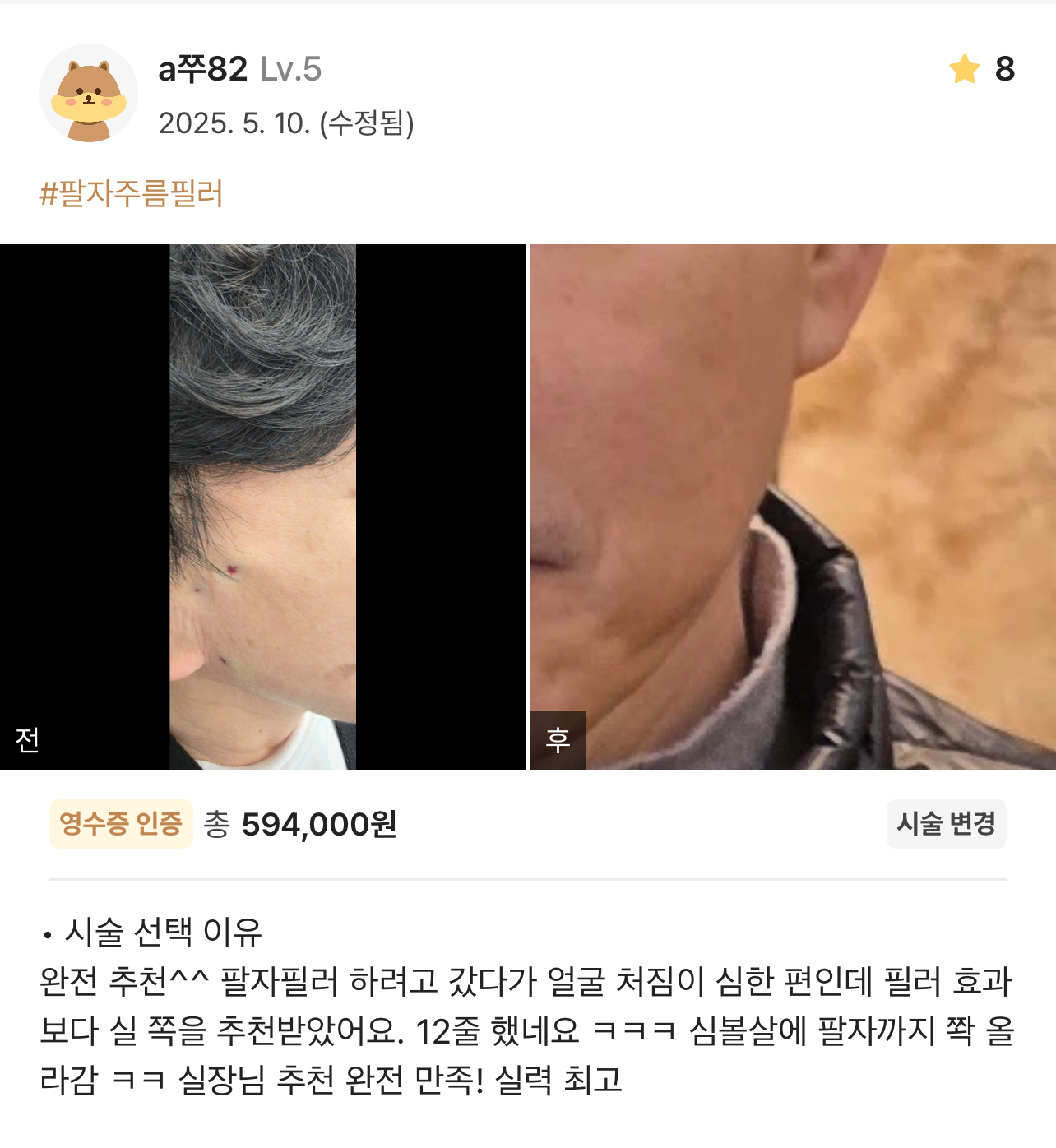Tap the 시술 변경 button
The width and height of the screenshot is (1056, 1148).
(x=946, y=823)
